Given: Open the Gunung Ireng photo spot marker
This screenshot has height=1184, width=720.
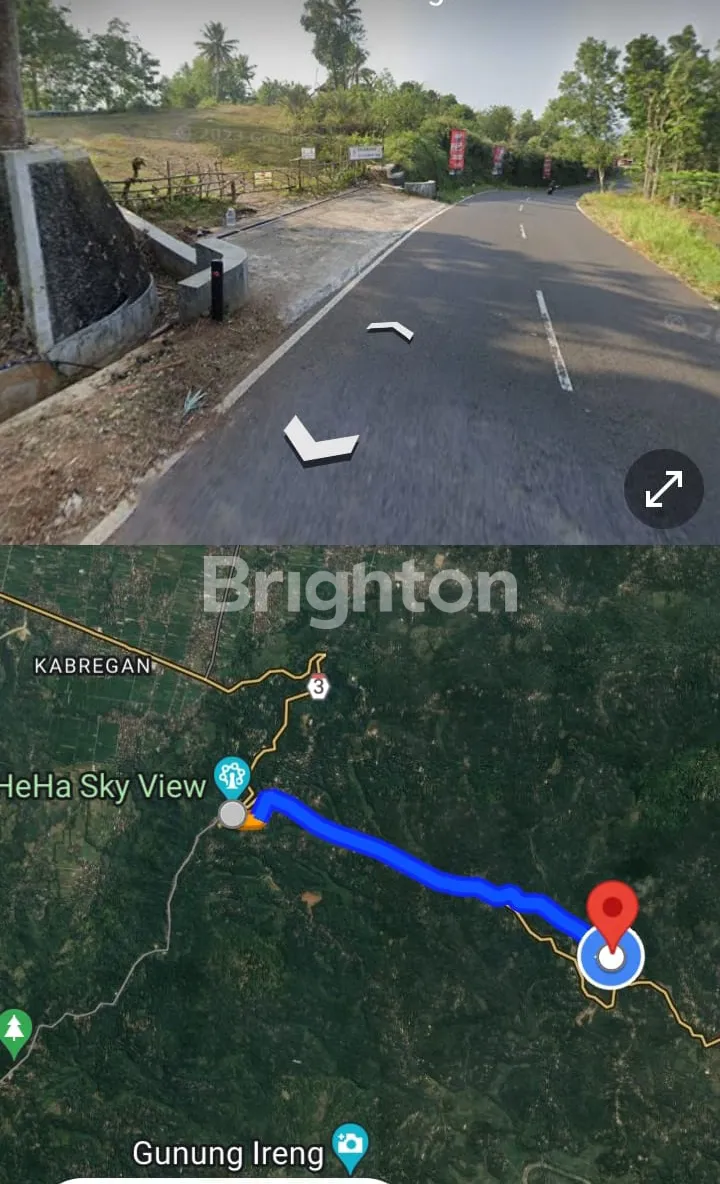Looking at the screenshot, I should tap(350, 1148).
